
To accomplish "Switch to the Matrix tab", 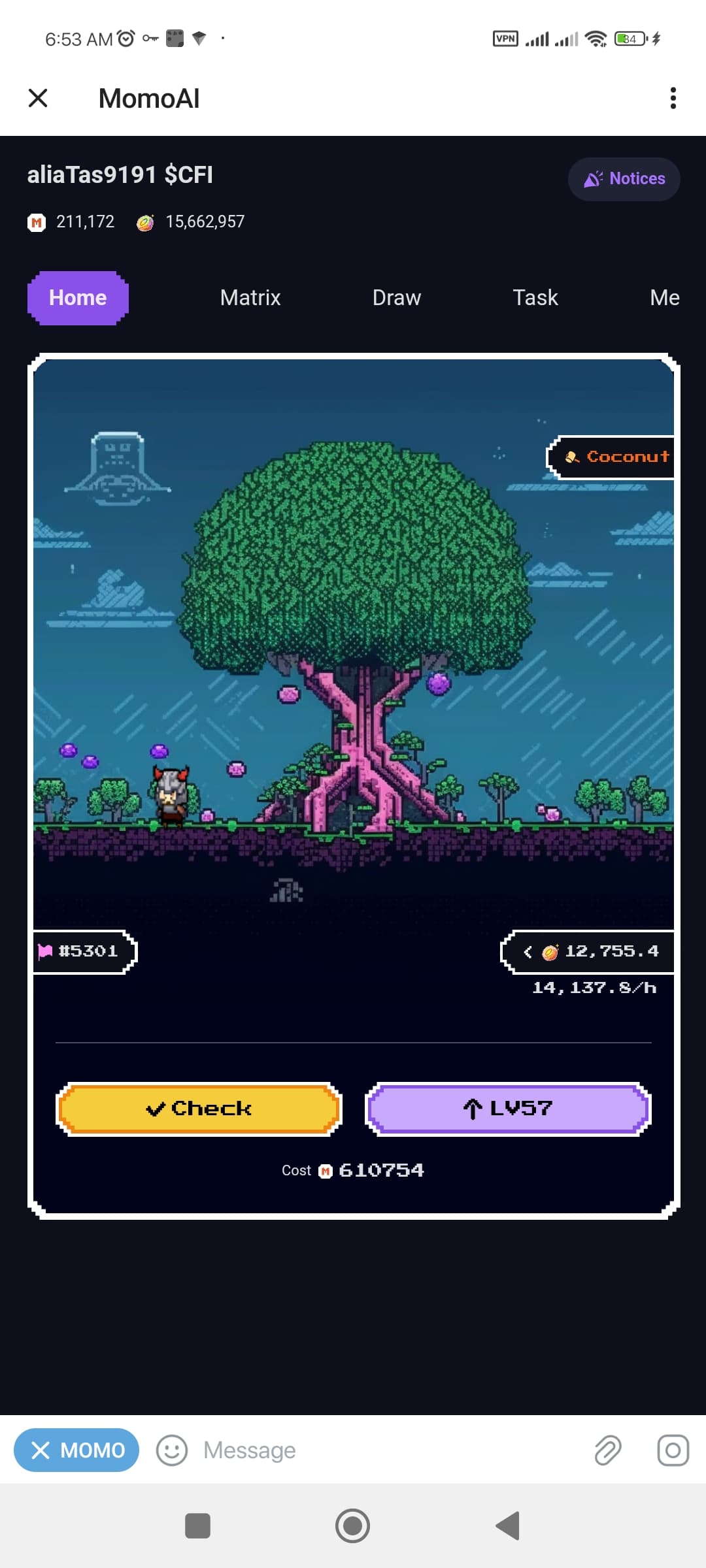I will point(250,298).
